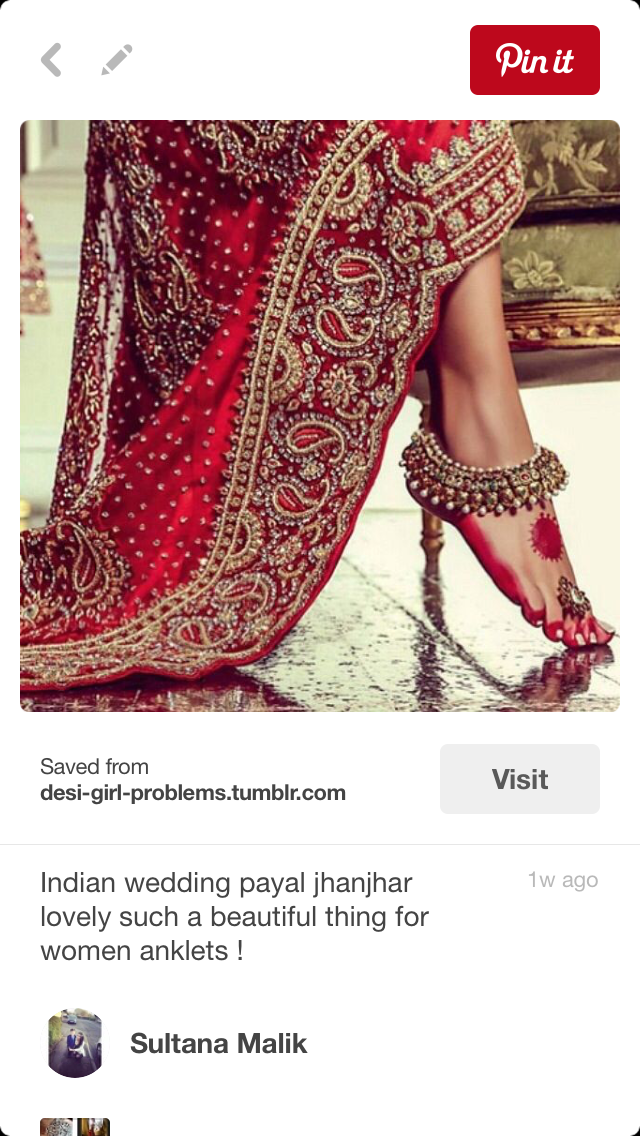This screenshot has height=1136, width=640.
Task: Visit the source website
Action: click(519, 779)
